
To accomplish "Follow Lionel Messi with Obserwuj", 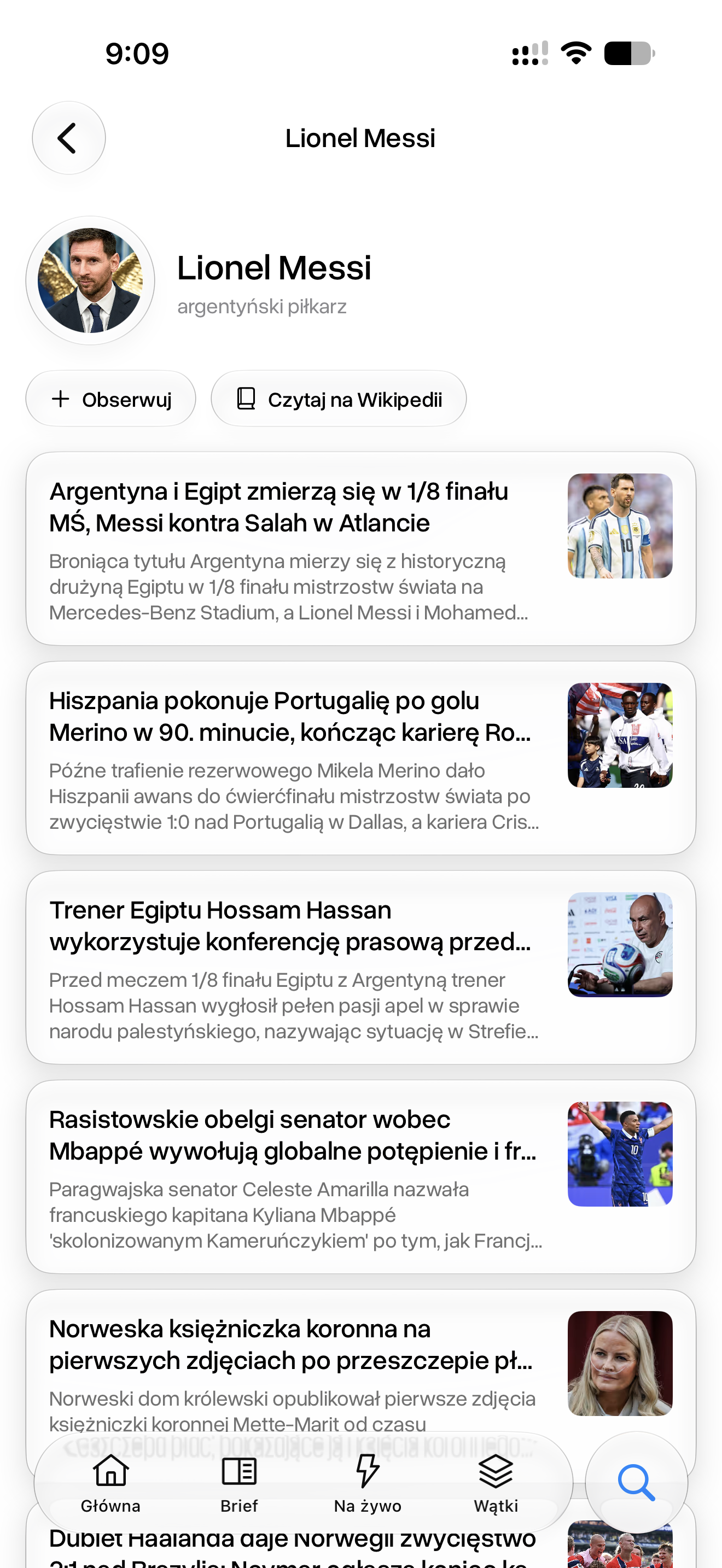I will click(111, 399).
